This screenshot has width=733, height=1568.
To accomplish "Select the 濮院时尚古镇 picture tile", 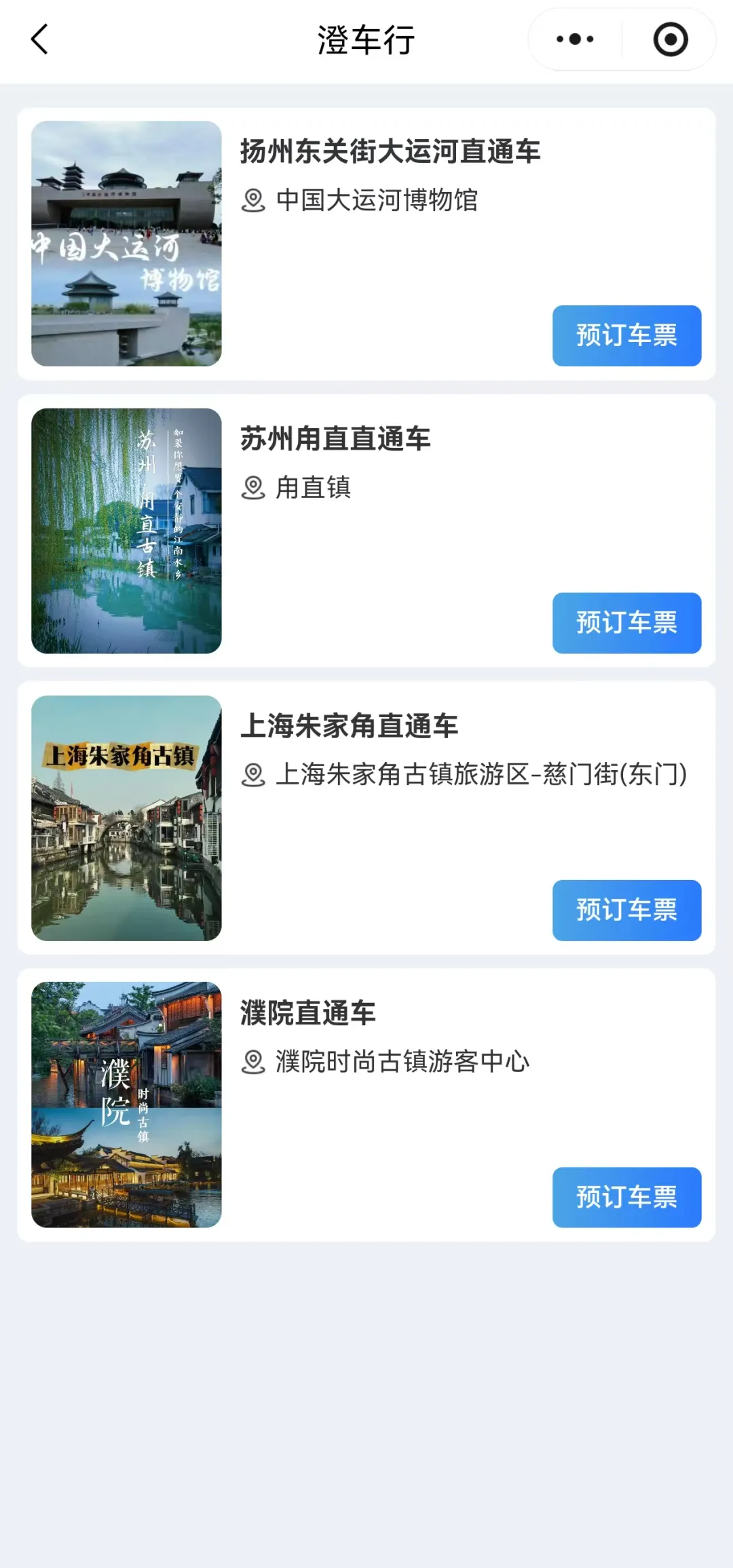I will (x=126, y=1105).
